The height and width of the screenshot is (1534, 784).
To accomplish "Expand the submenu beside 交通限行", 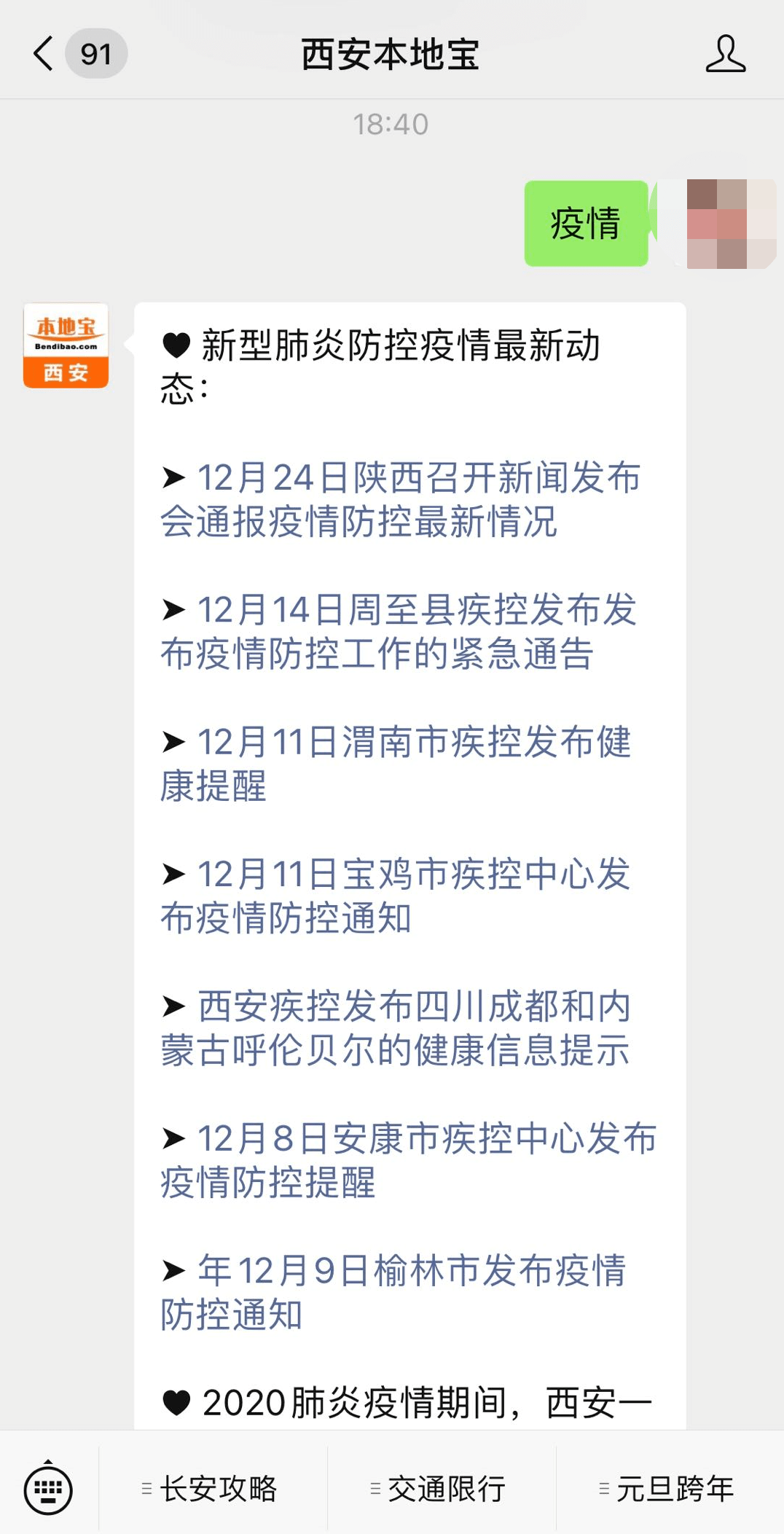I will pos(372,1488).
